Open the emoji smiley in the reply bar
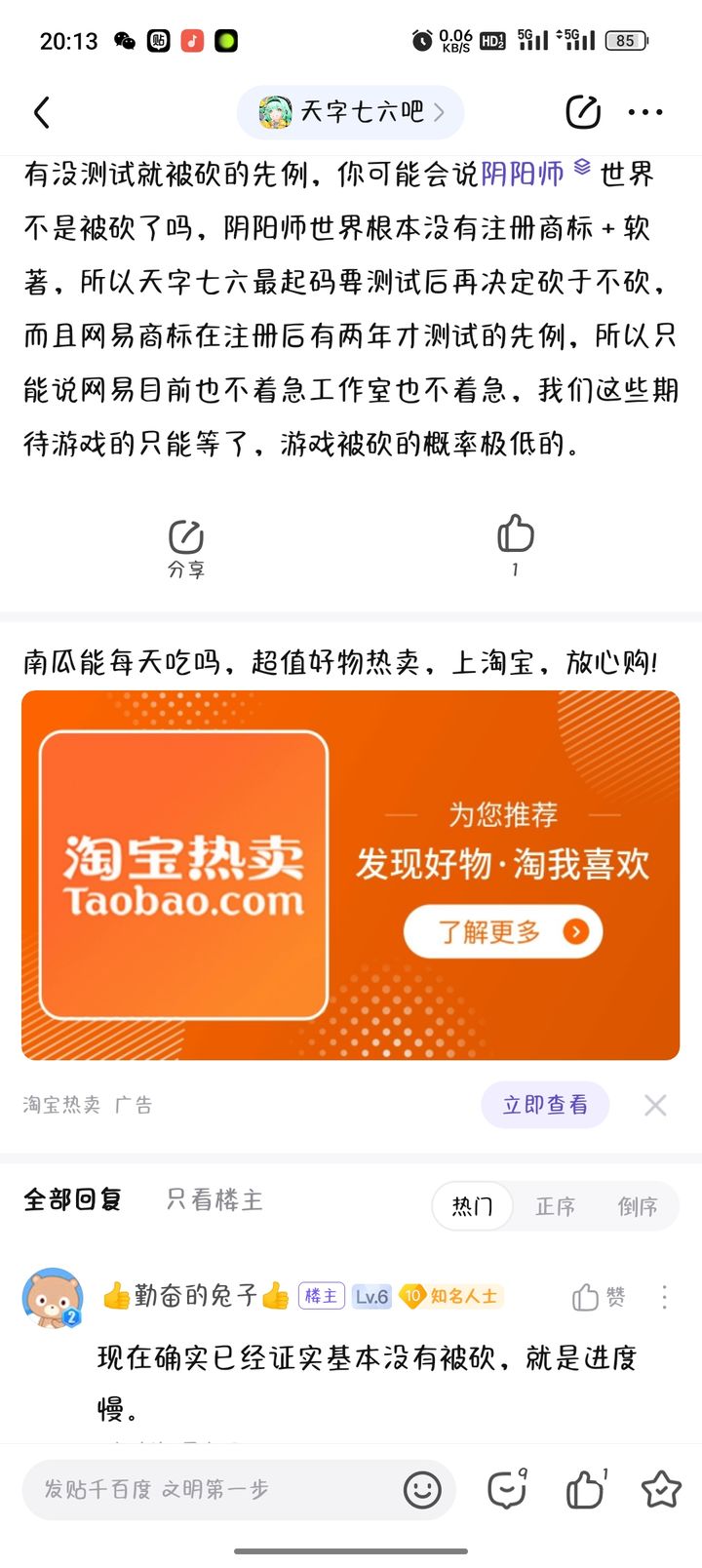This screenshot has width=702, height=1568. 423,1489
